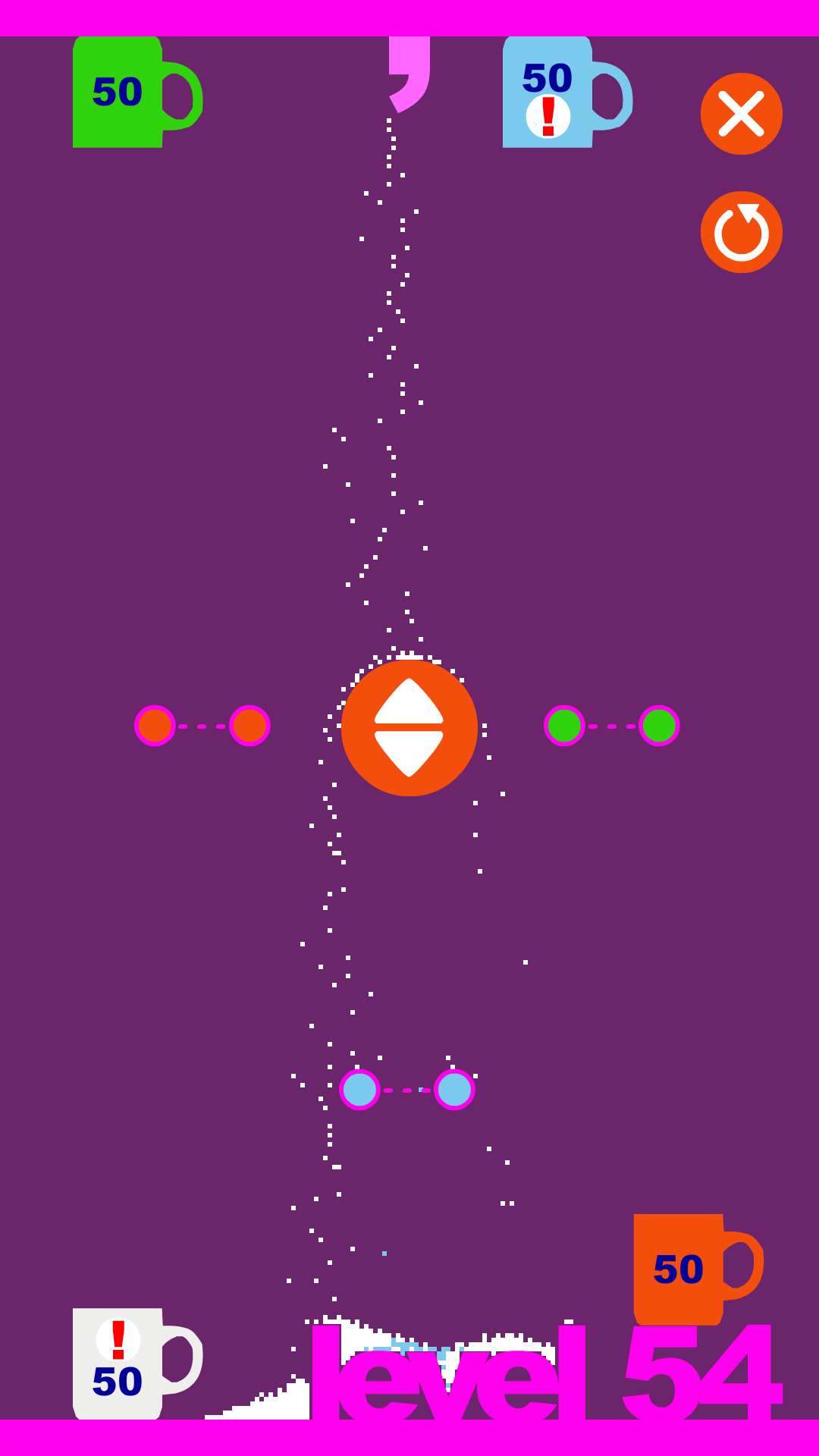Tap the orange up-down arrow circle
Viewport: 819px width, 1456px height.
(409, 727)
